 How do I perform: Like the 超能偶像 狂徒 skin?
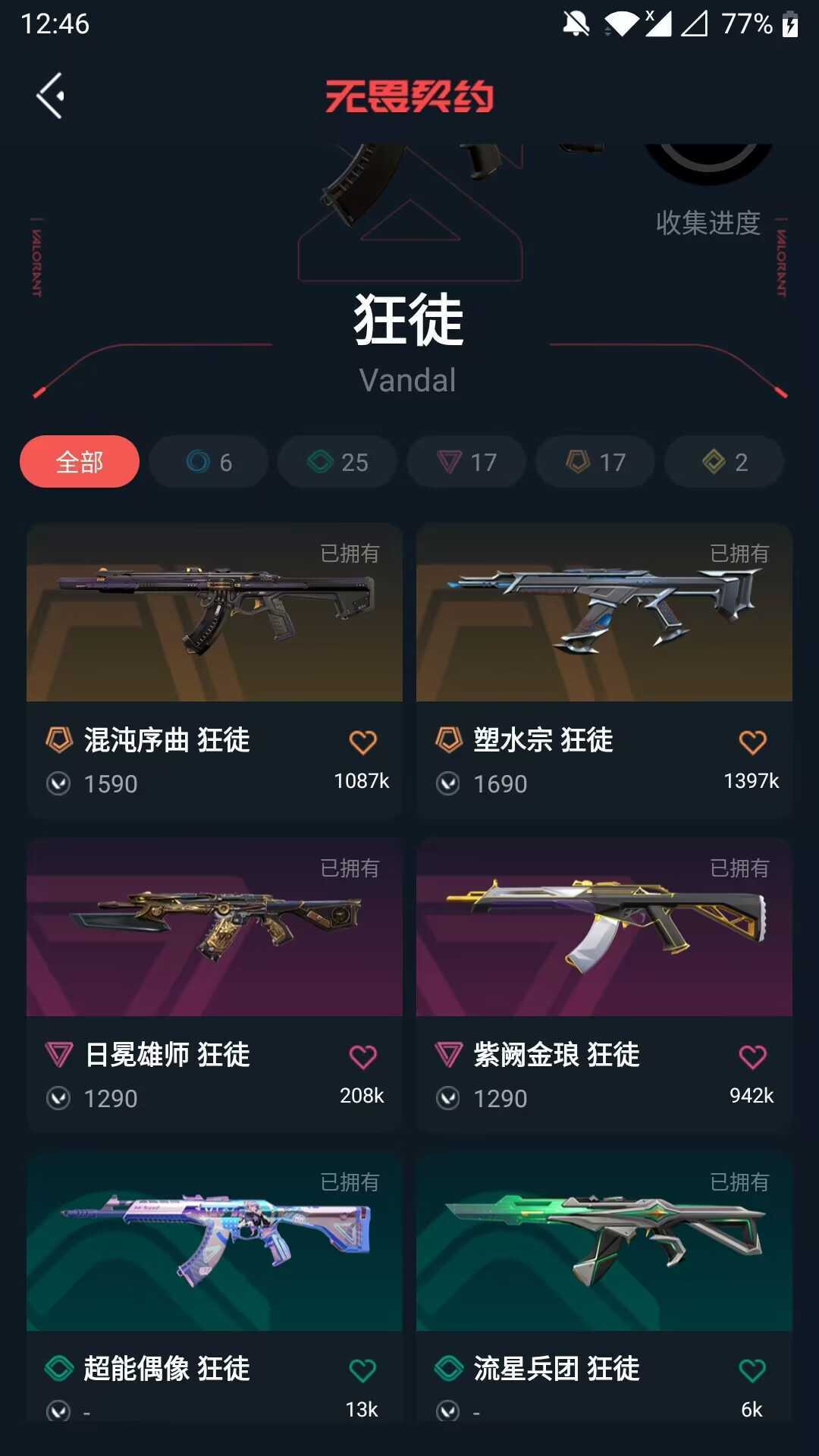point(362,1370)
